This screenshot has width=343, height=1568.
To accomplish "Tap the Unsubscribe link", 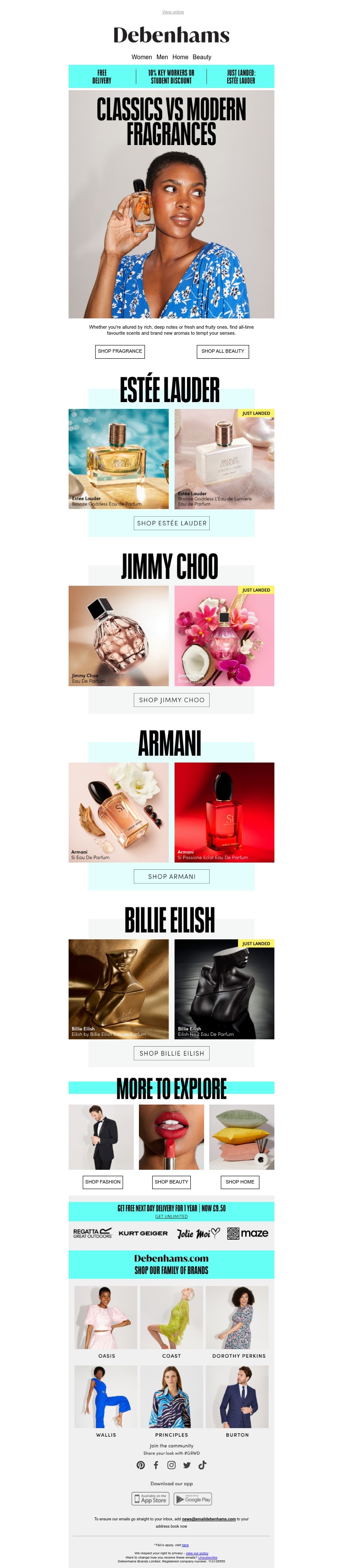I will (208, 1557).
